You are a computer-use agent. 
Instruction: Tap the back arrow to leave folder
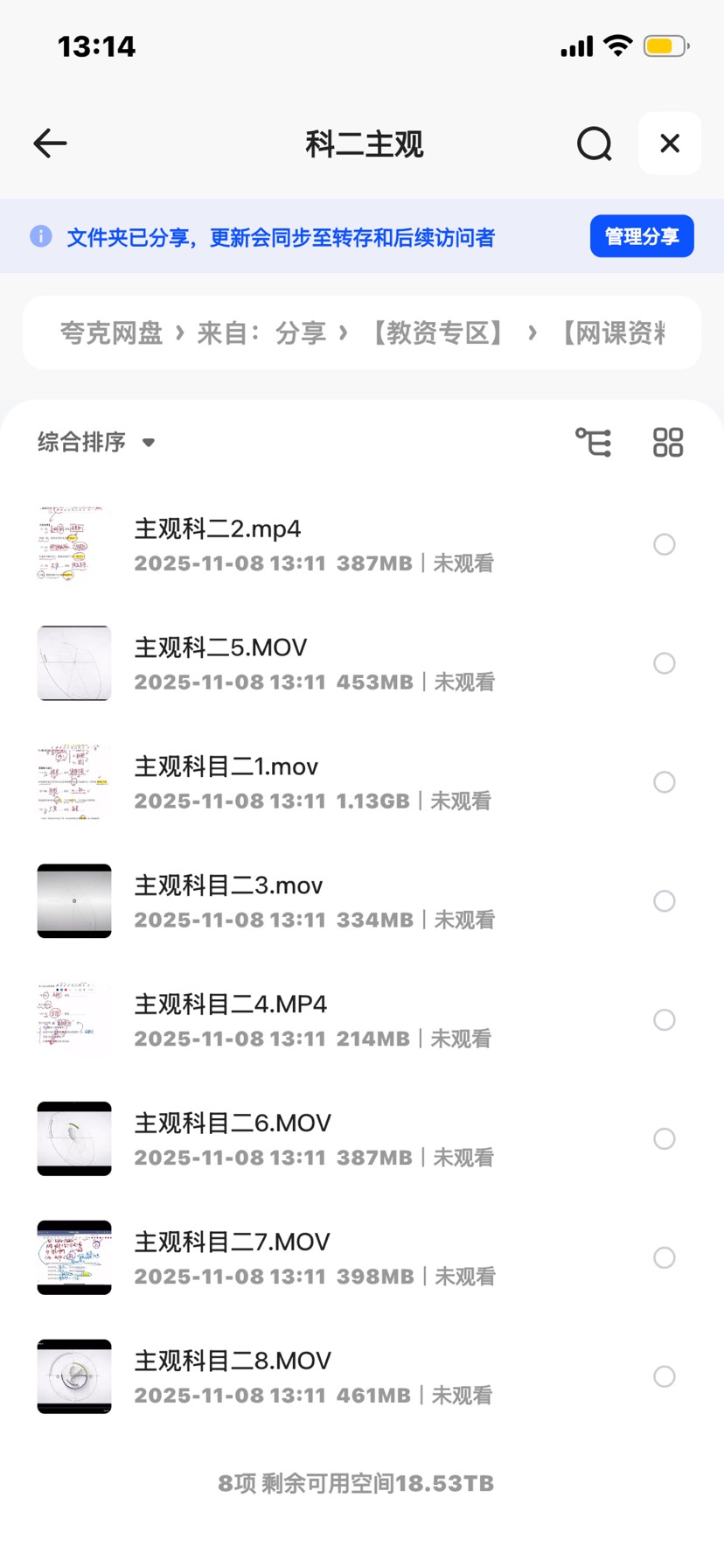(x=50, y=143)
